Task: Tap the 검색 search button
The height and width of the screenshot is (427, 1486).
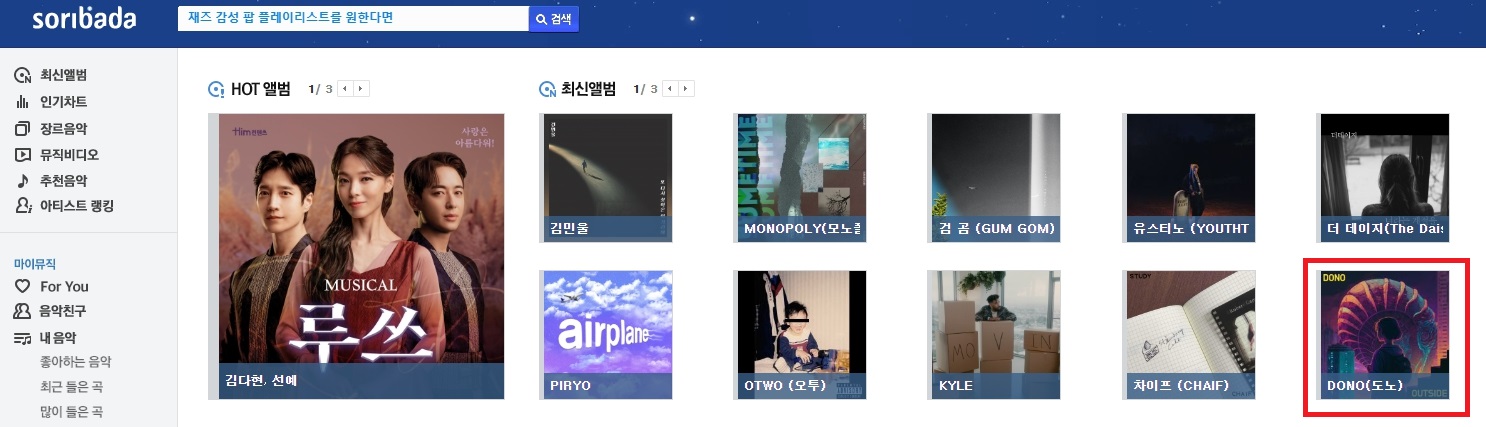Action: (x=554, y=19)
